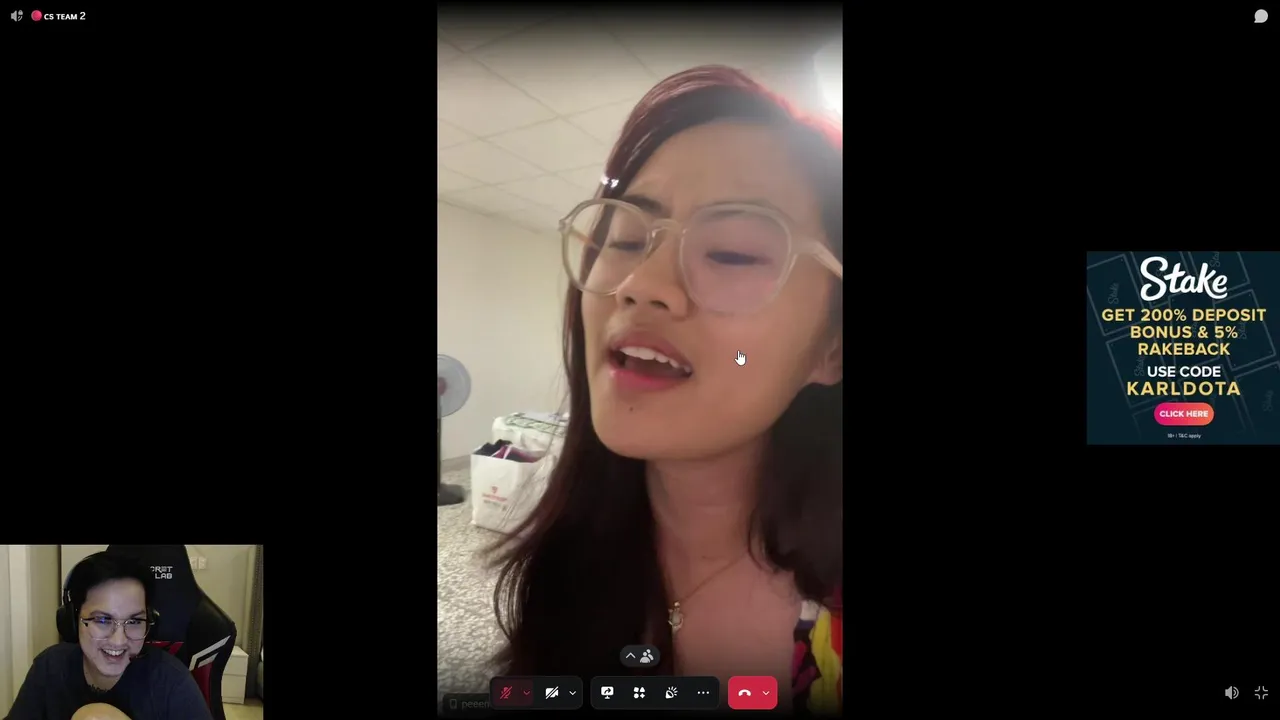
Task: Open the call chat bubble
Action: pyautogui.click(x=1261, y=16)
